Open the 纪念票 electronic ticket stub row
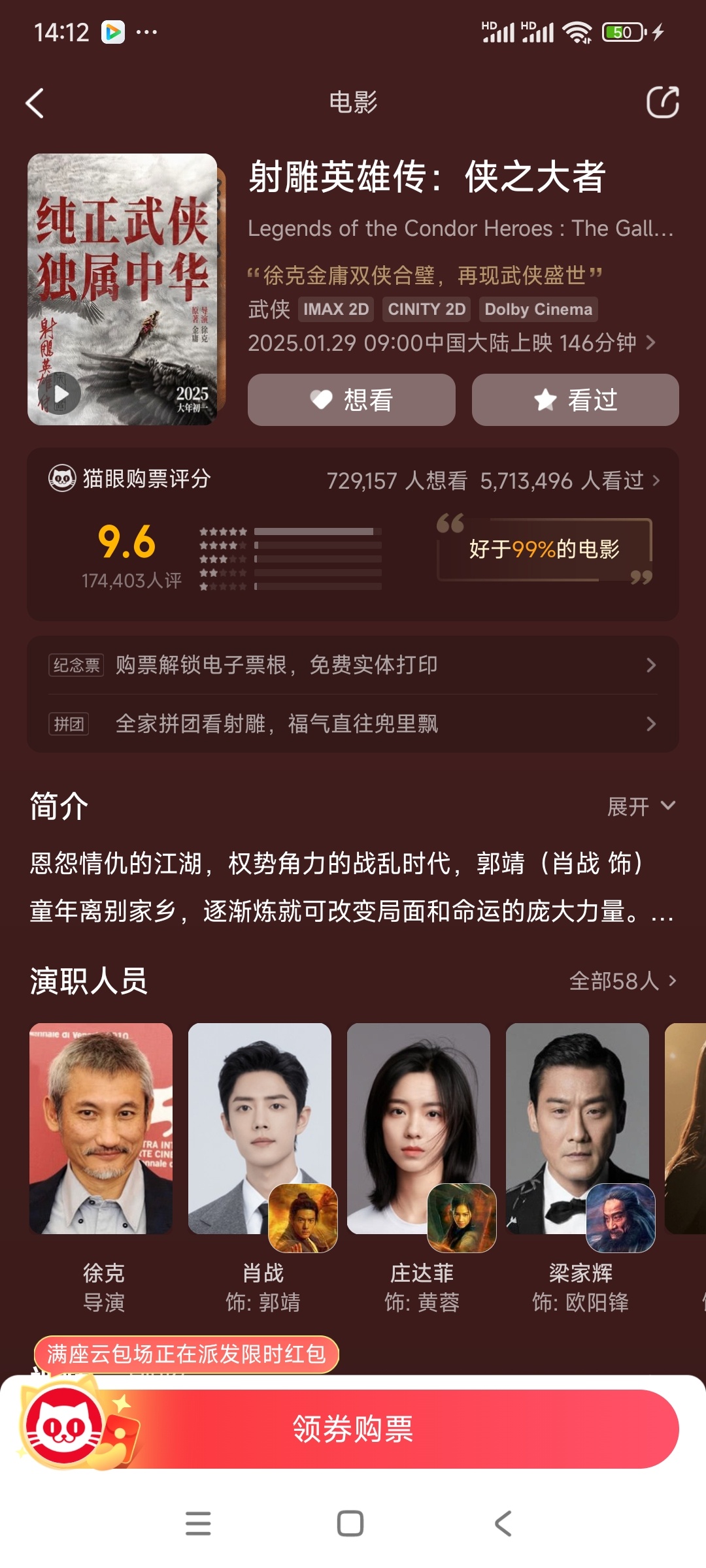 tap(353, 665)
